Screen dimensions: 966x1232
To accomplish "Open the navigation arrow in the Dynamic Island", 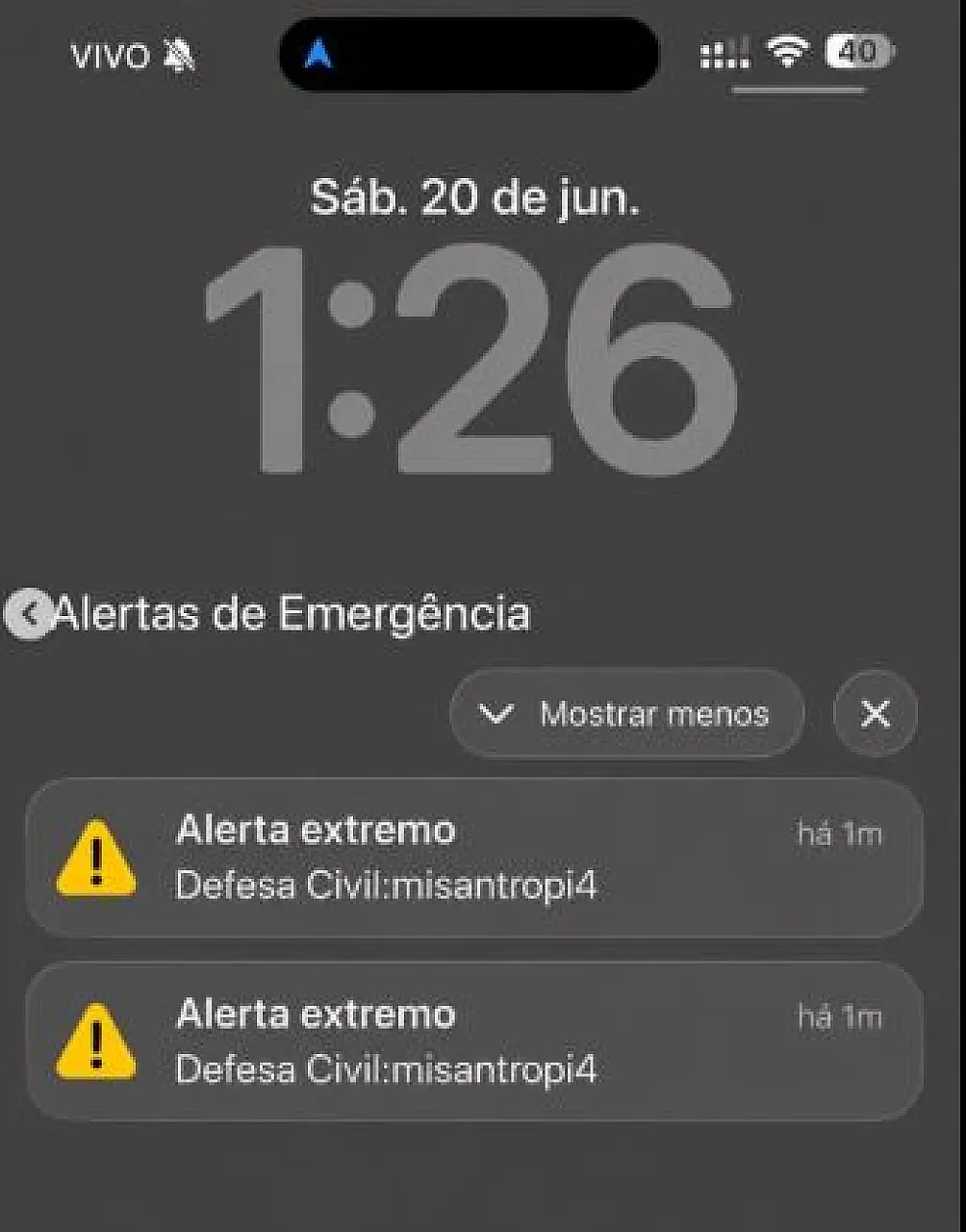I will [318, 55].
